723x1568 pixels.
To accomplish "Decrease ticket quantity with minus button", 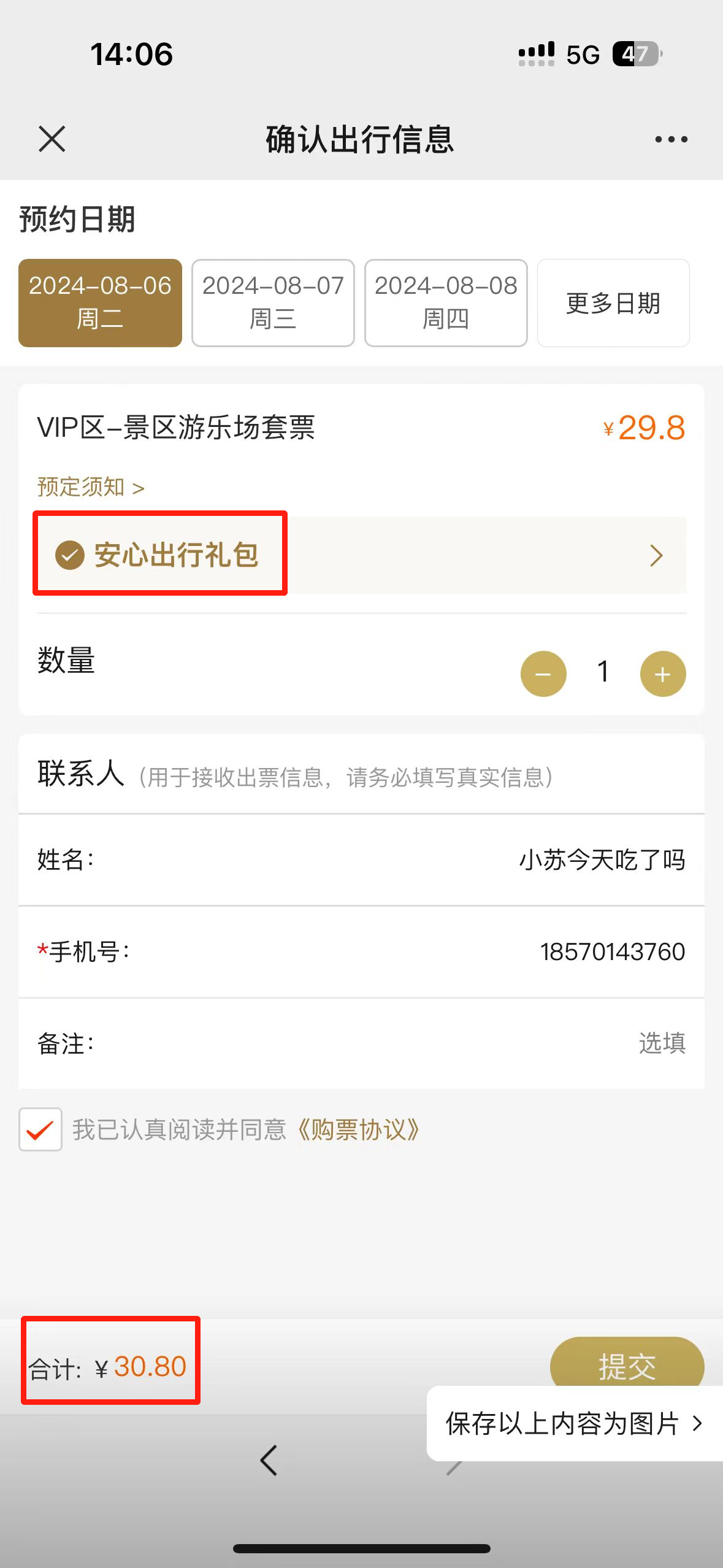I will coord(543,674).
